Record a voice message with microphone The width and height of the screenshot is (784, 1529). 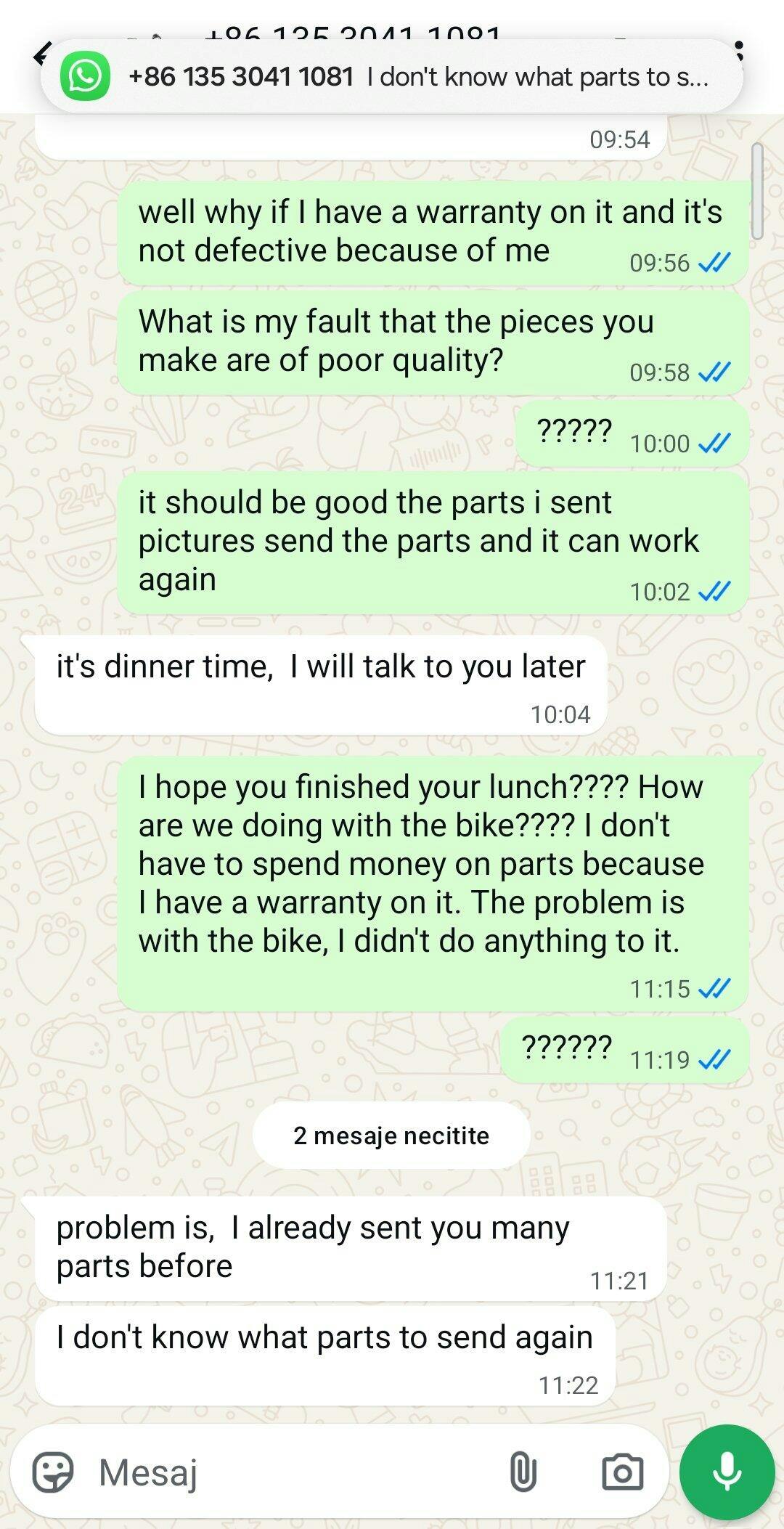tap(727, 1472)
